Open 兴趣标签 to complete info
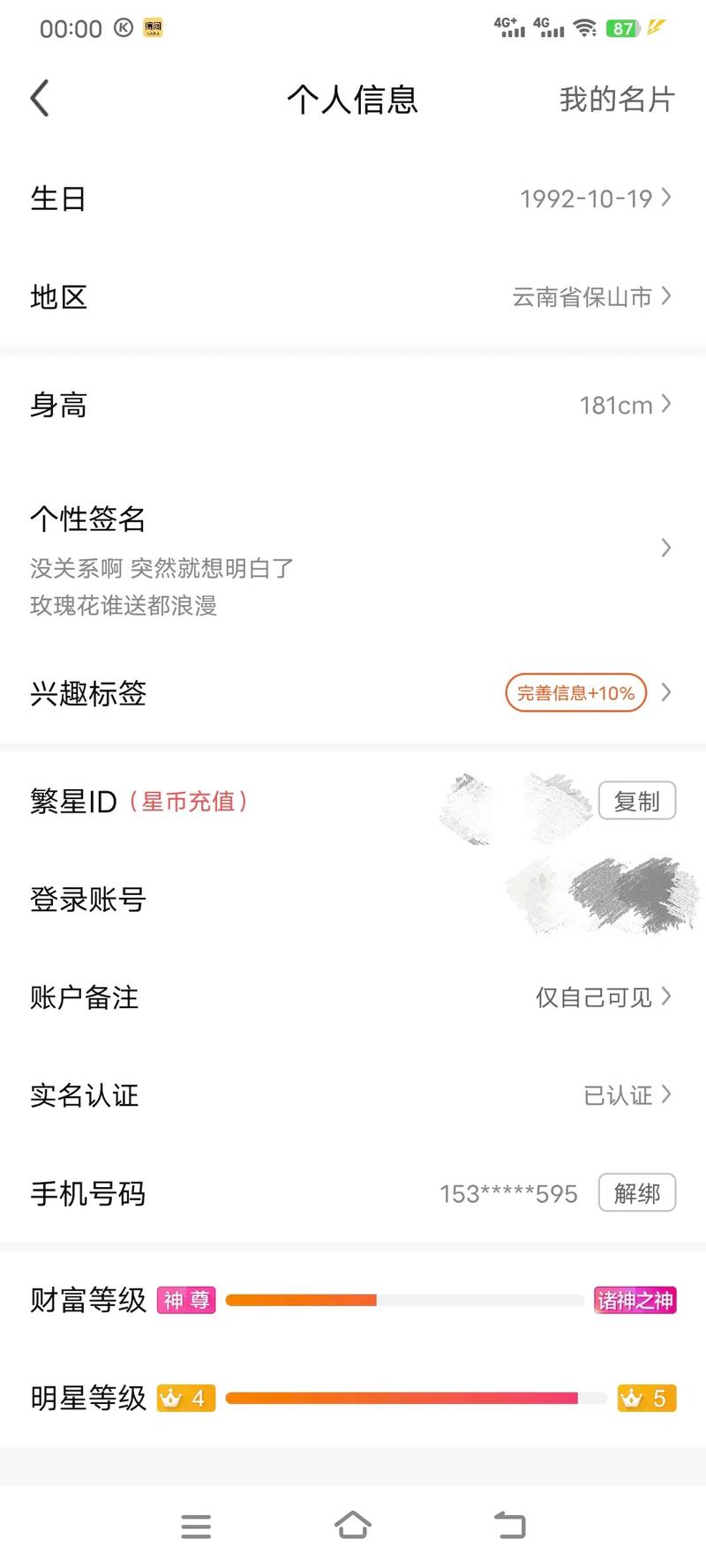The height and width of the screenshot is (1568, 706). pyautogui.click(x=353, y=693)
